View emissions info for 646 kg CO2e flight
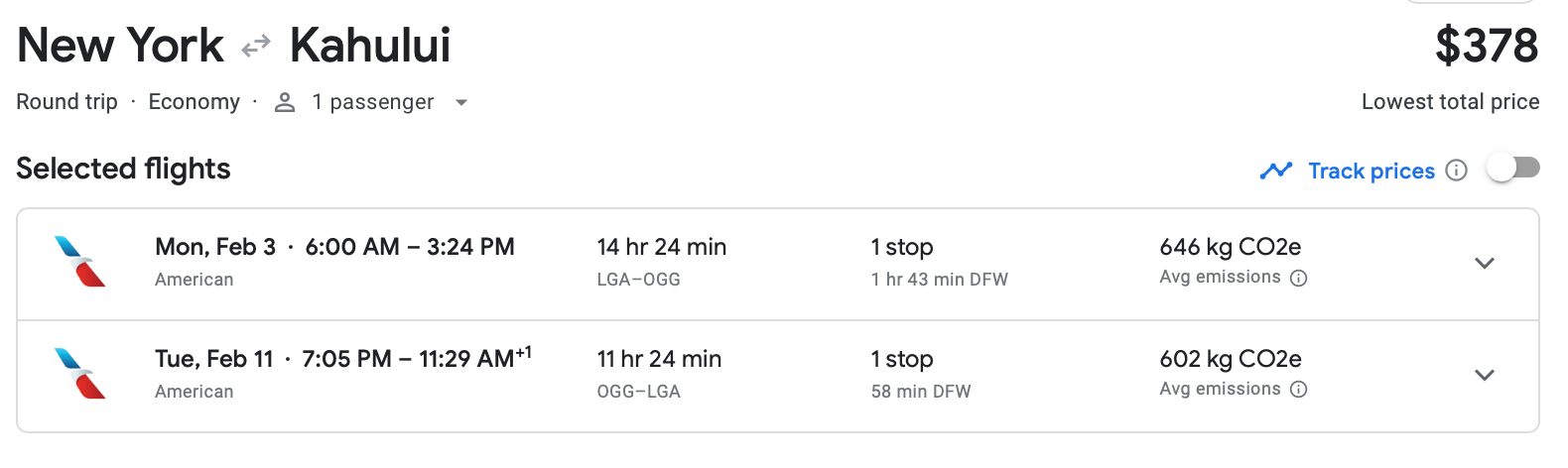The image size is (1568, 468). pyautogui.click(x=1298, y=279)
